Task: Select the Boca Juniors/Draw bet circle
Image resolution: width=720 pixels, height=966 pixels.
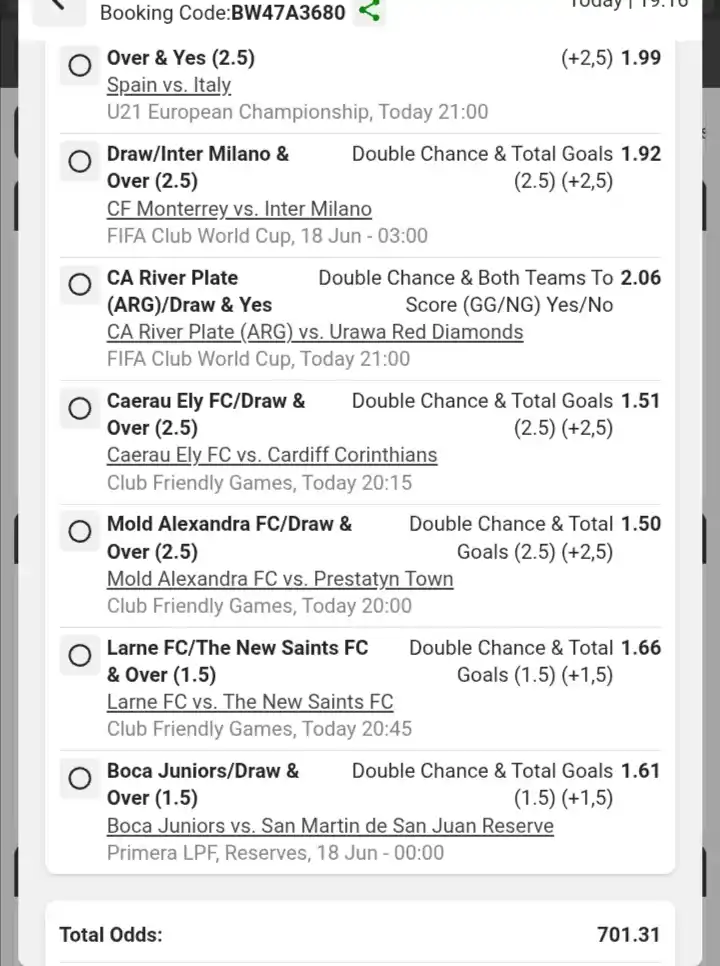Action: coord(80,779)
